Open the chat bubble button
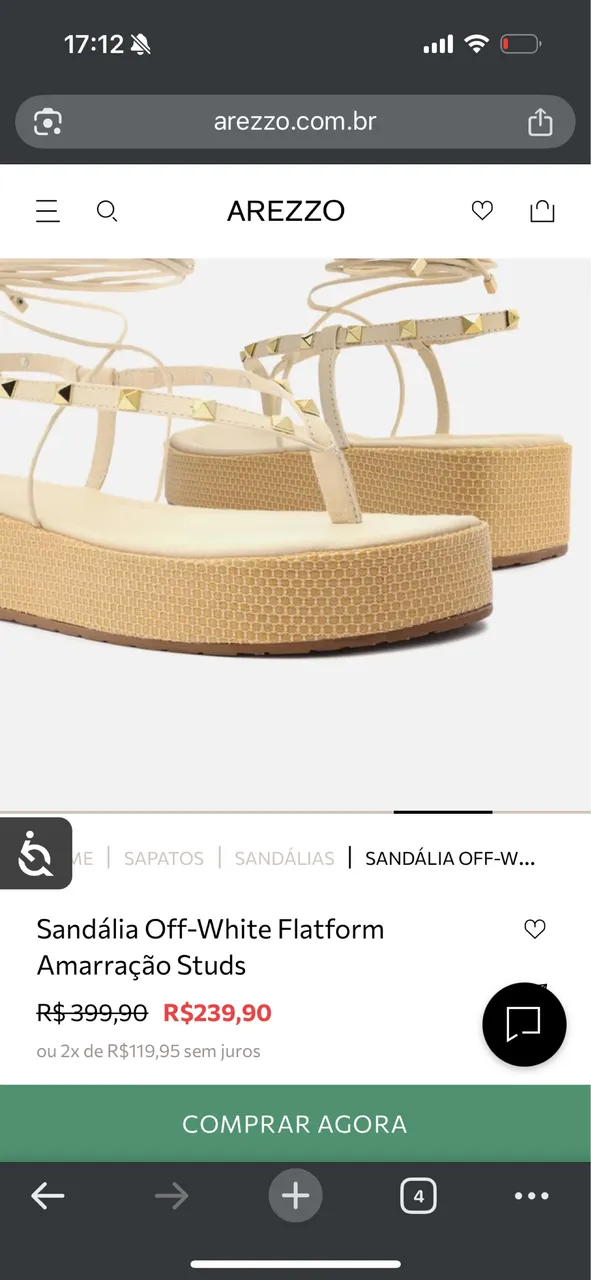This screenshot has height=1280, width=591. tap(524, 1024)
